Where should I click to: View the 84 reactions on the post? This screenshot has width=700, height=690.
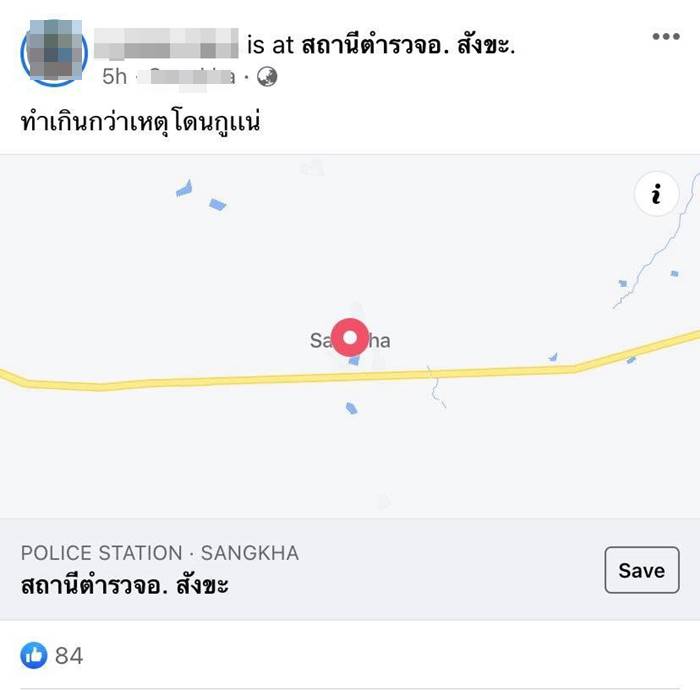(53, 656)
